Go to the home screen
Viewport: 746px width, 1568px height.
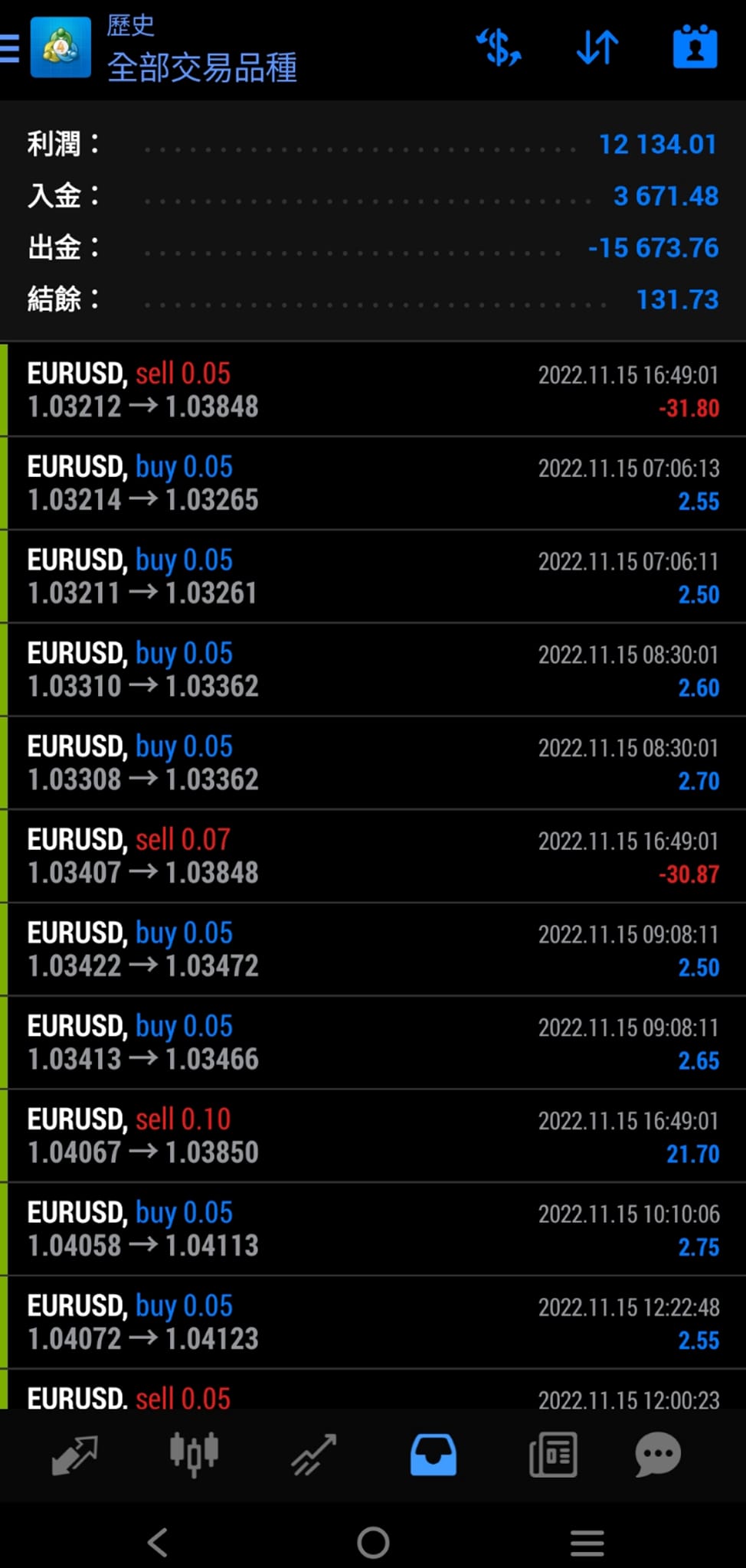[x=373, y=1543]
